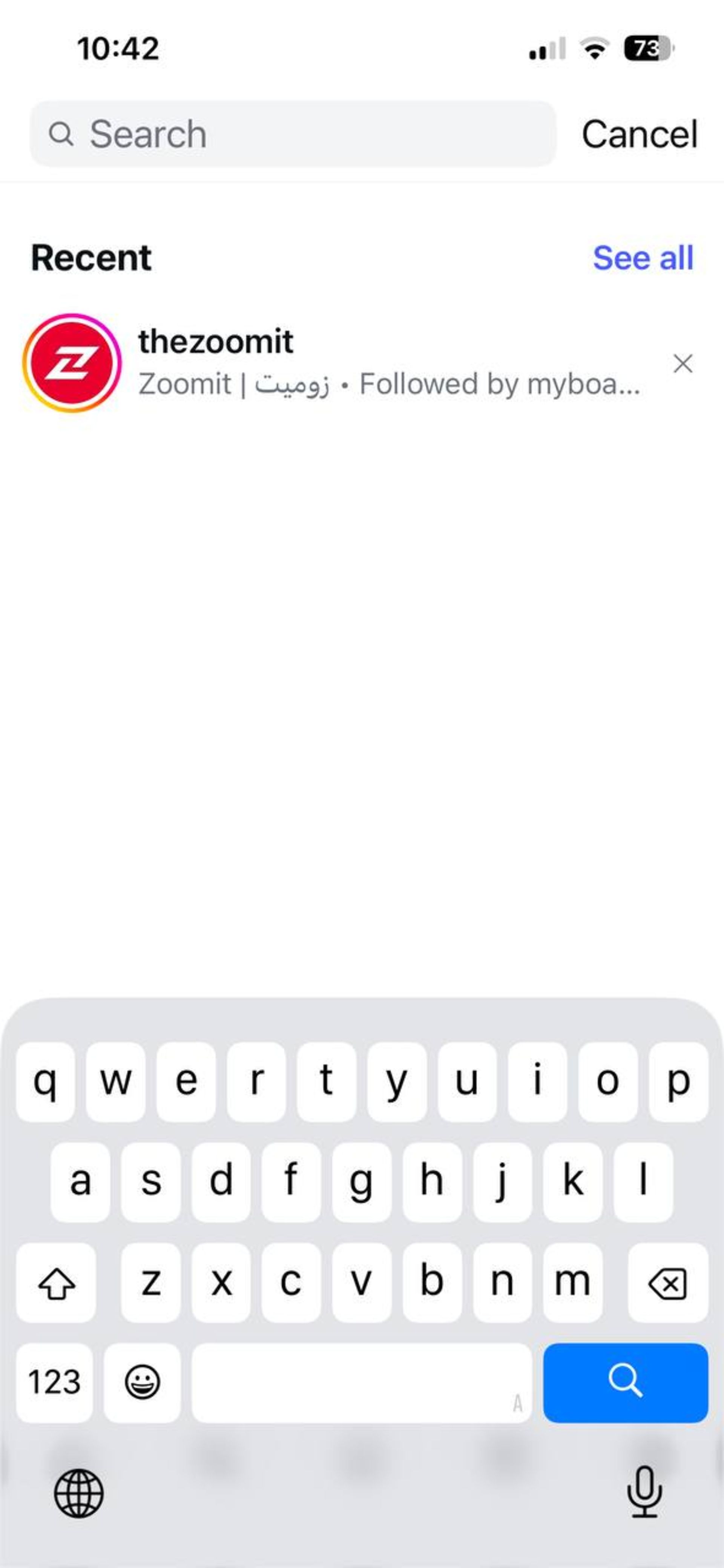Tap the Search input field
The height and width of the screenshot is (1568, 724).
(x=292, y=134)
